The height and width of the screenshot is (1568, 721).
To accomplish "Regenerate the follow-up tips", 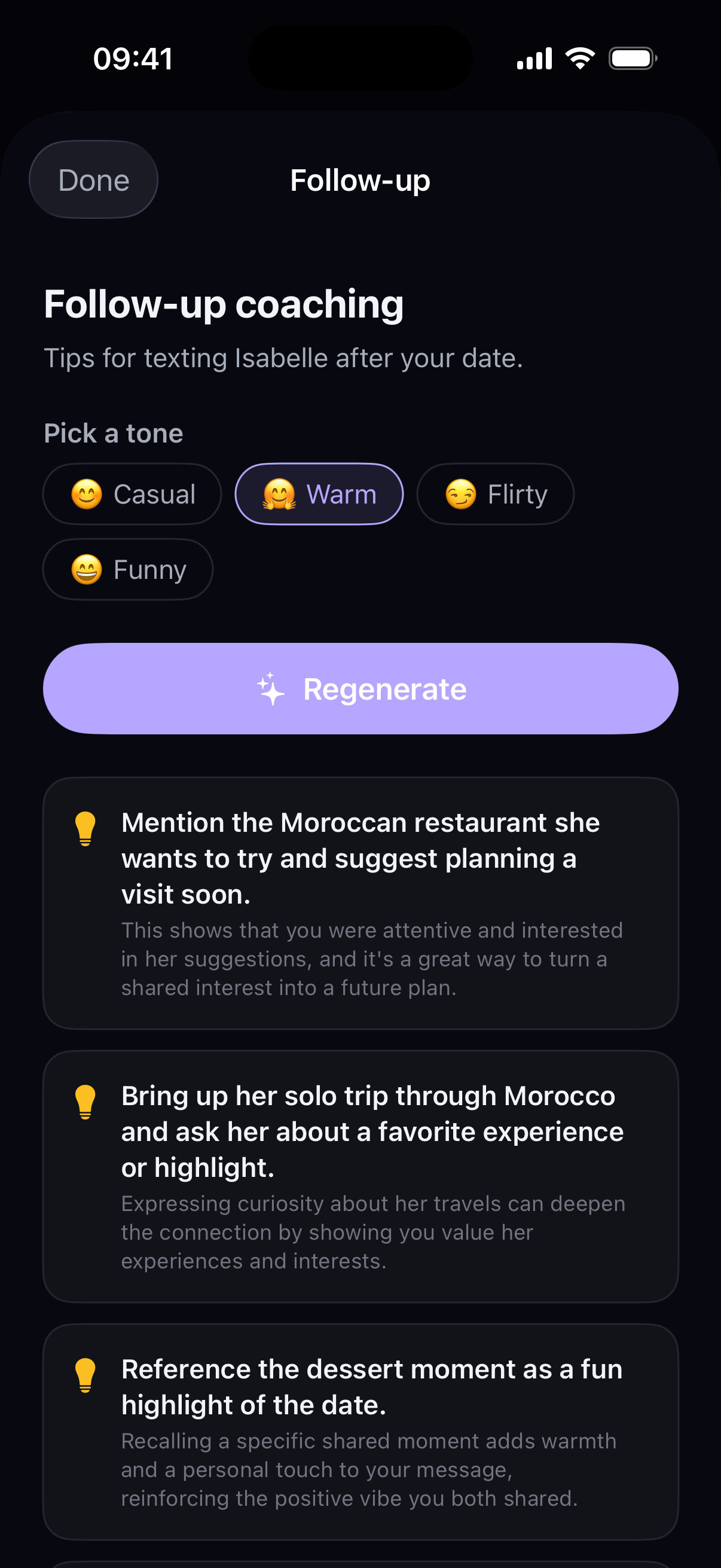I will coord(360,688).
